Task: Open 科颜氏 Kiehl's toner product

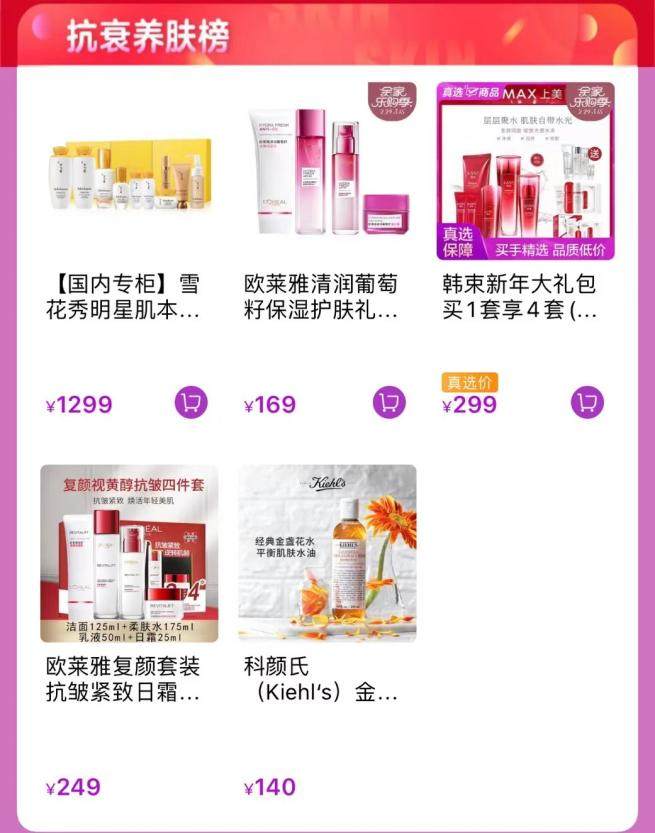Action: (327, 553)
